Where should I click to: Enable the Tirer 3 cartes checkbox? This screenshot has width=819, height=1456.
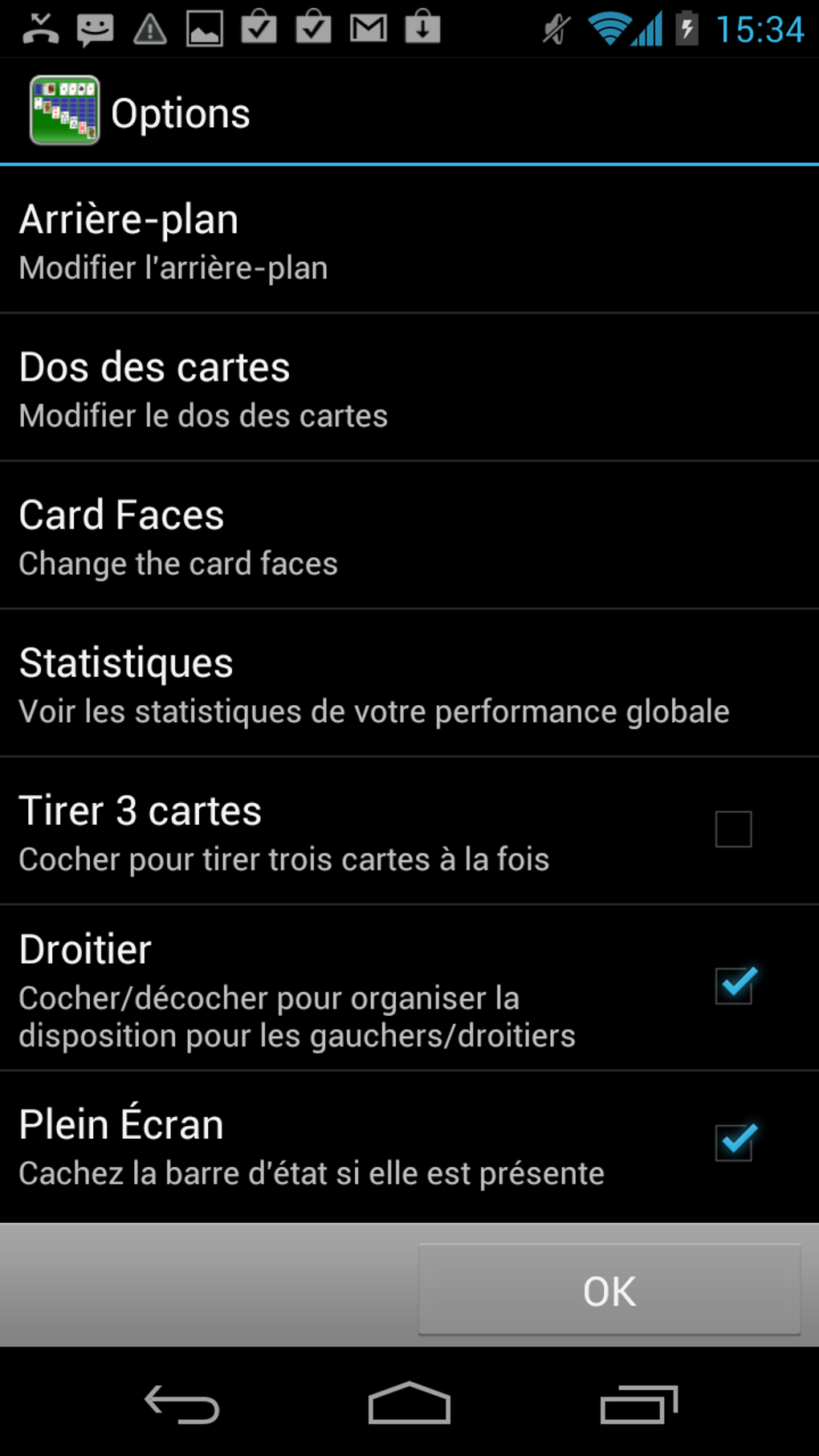733,830
